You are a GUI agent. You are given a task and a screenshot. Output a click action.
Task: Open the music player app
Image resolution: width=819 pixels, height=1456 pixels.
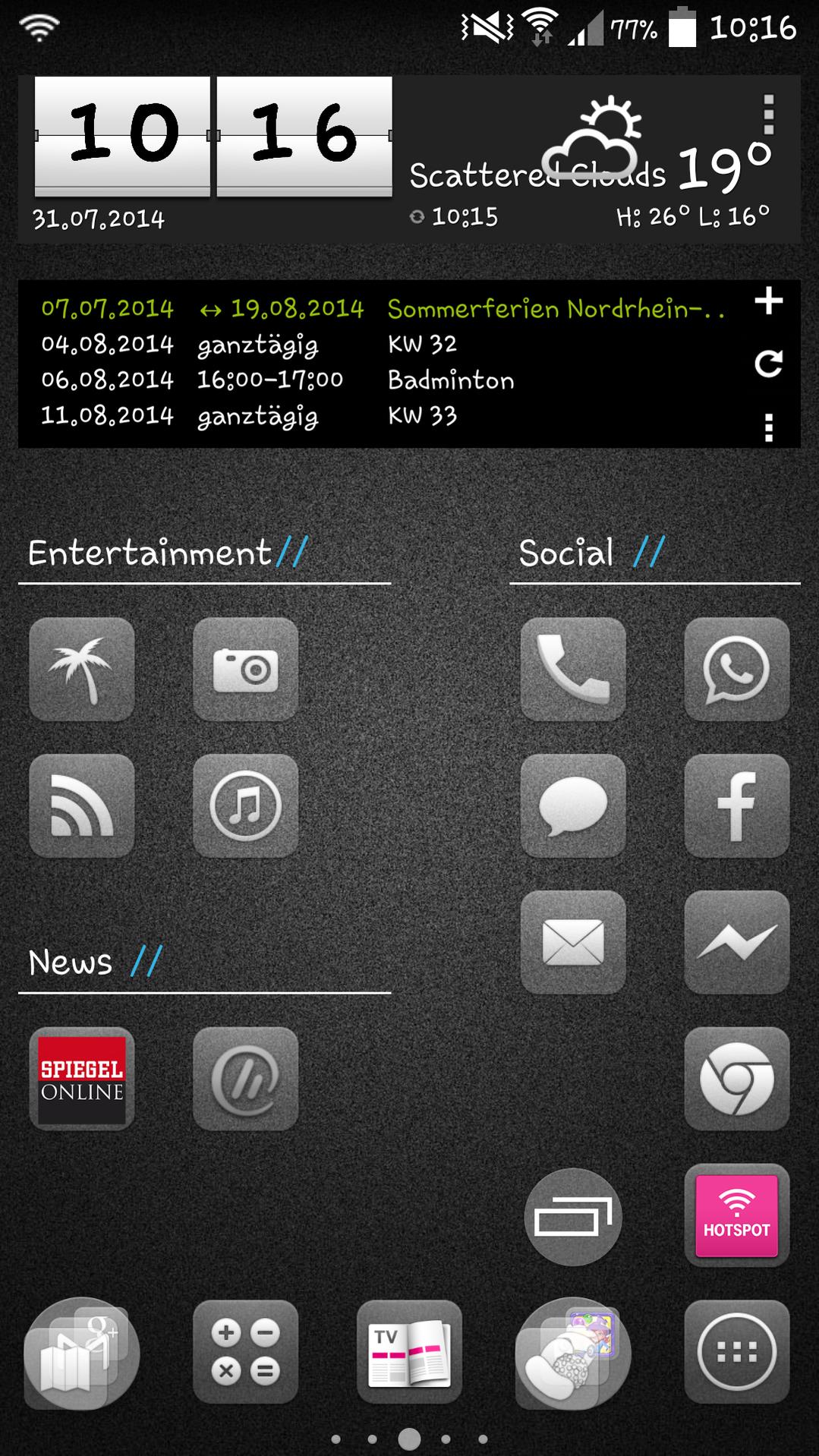pyautogui.click(x=245, y=806)
